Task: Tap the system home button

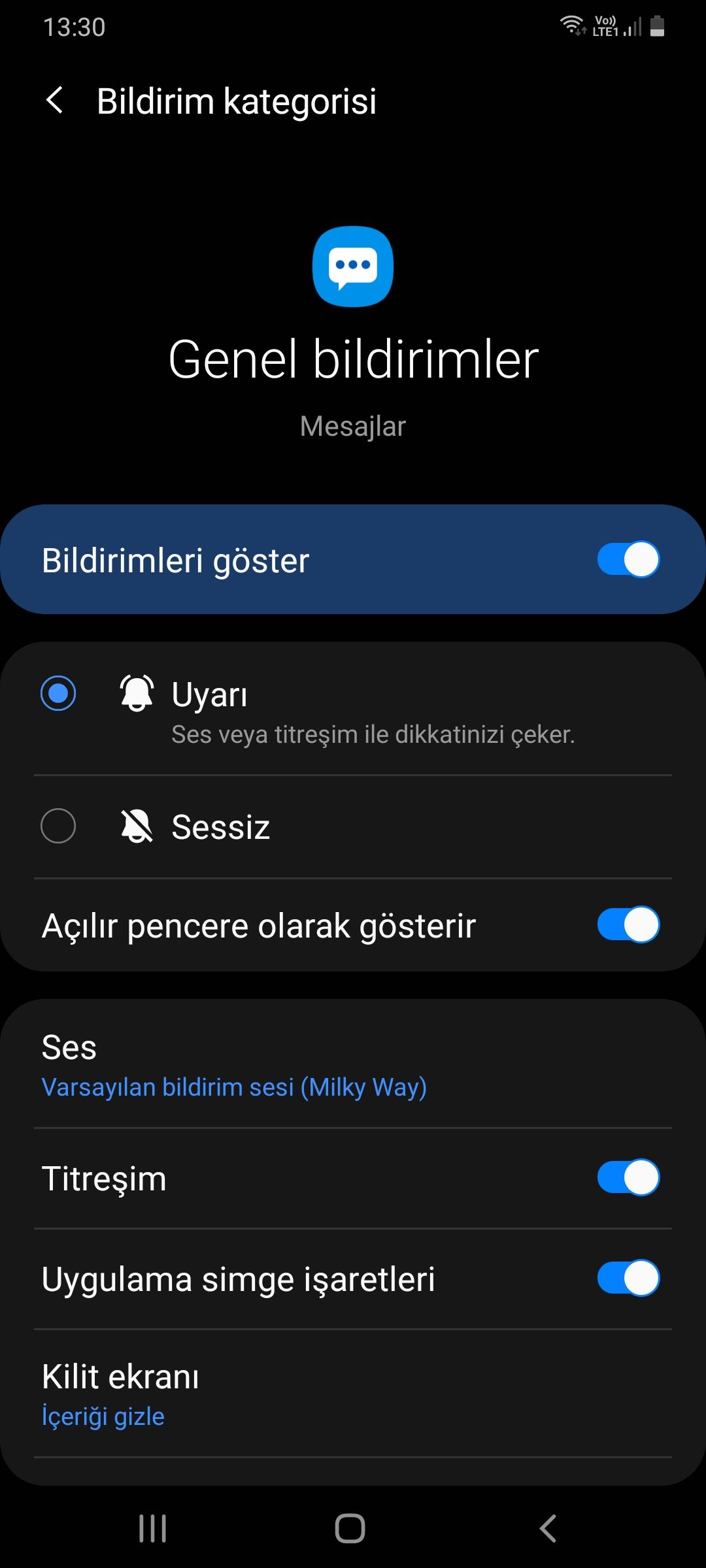Action: (x=350, y=1529)
